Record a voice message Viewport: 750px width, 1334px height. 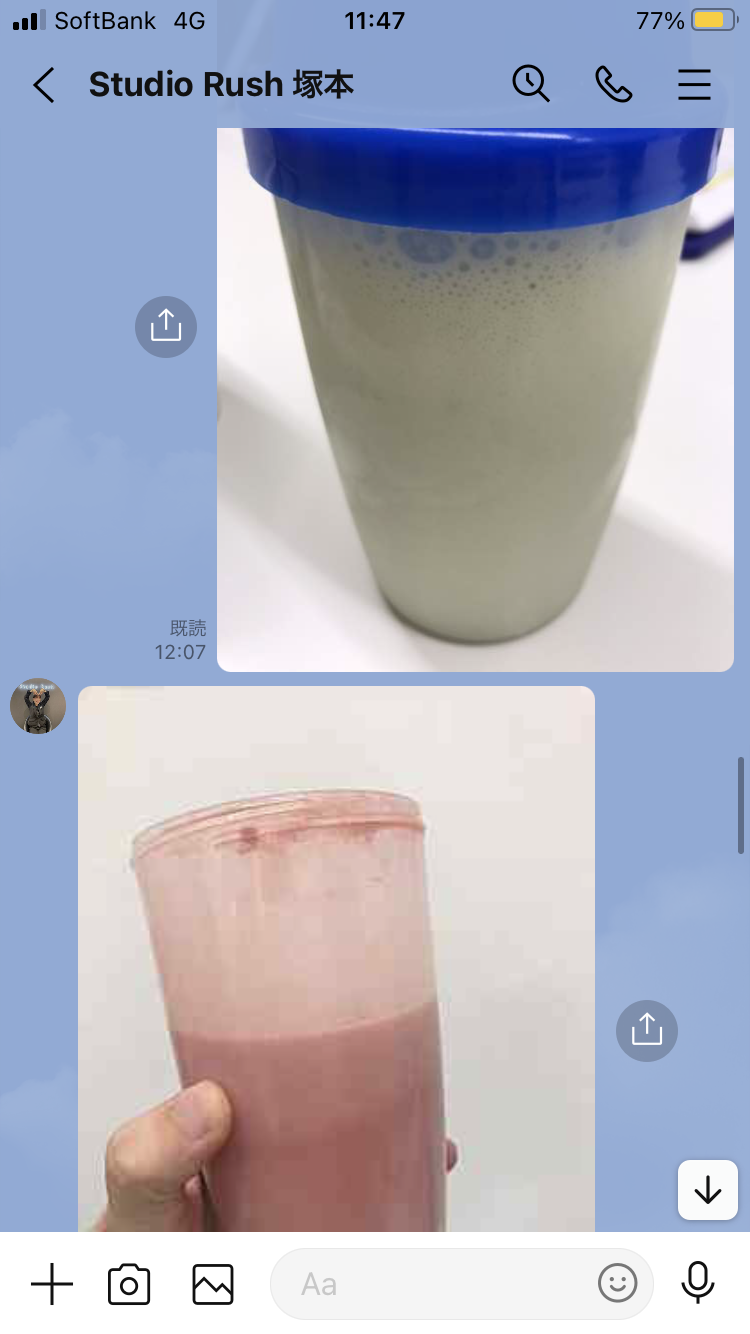point(697,1283)
